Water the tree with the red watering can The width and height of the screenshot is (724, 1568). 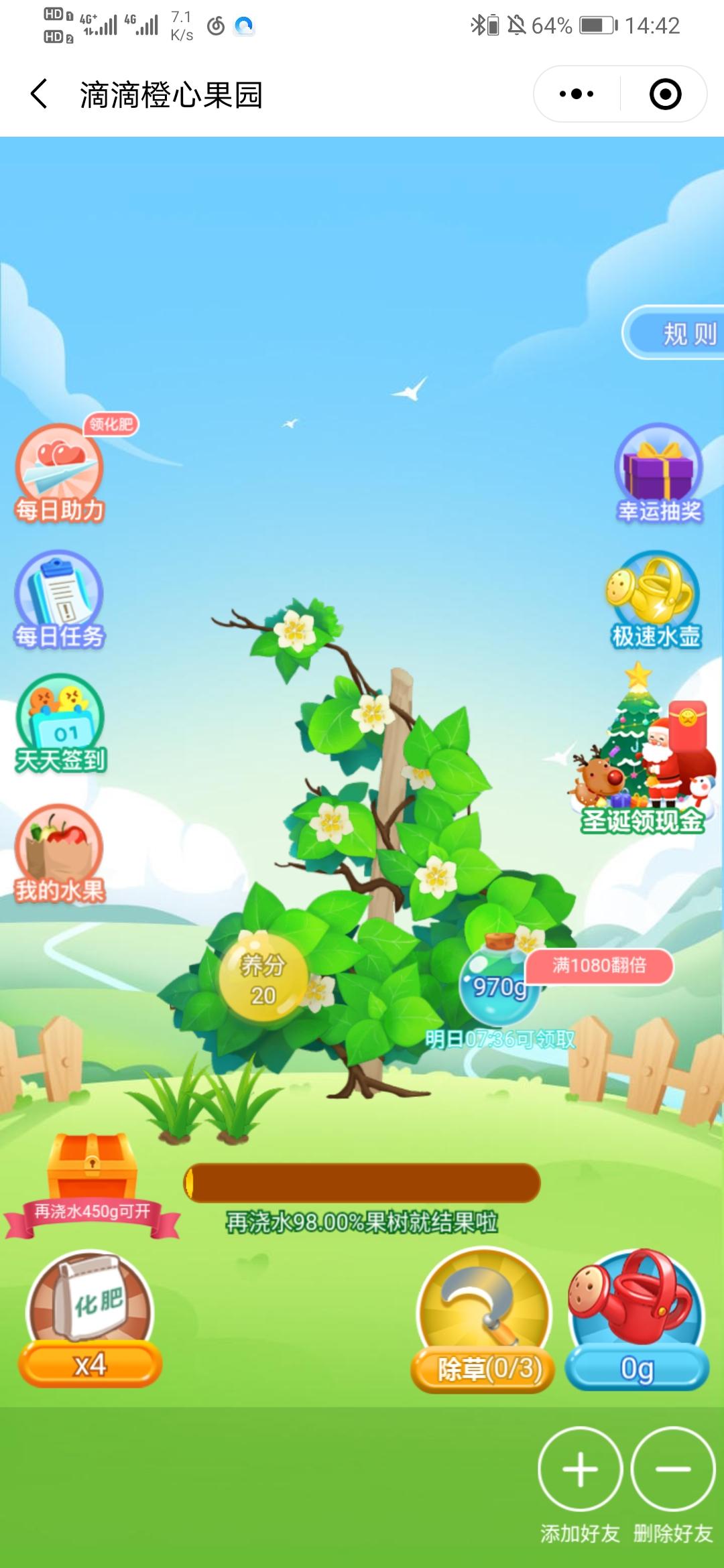point(637,1319)
